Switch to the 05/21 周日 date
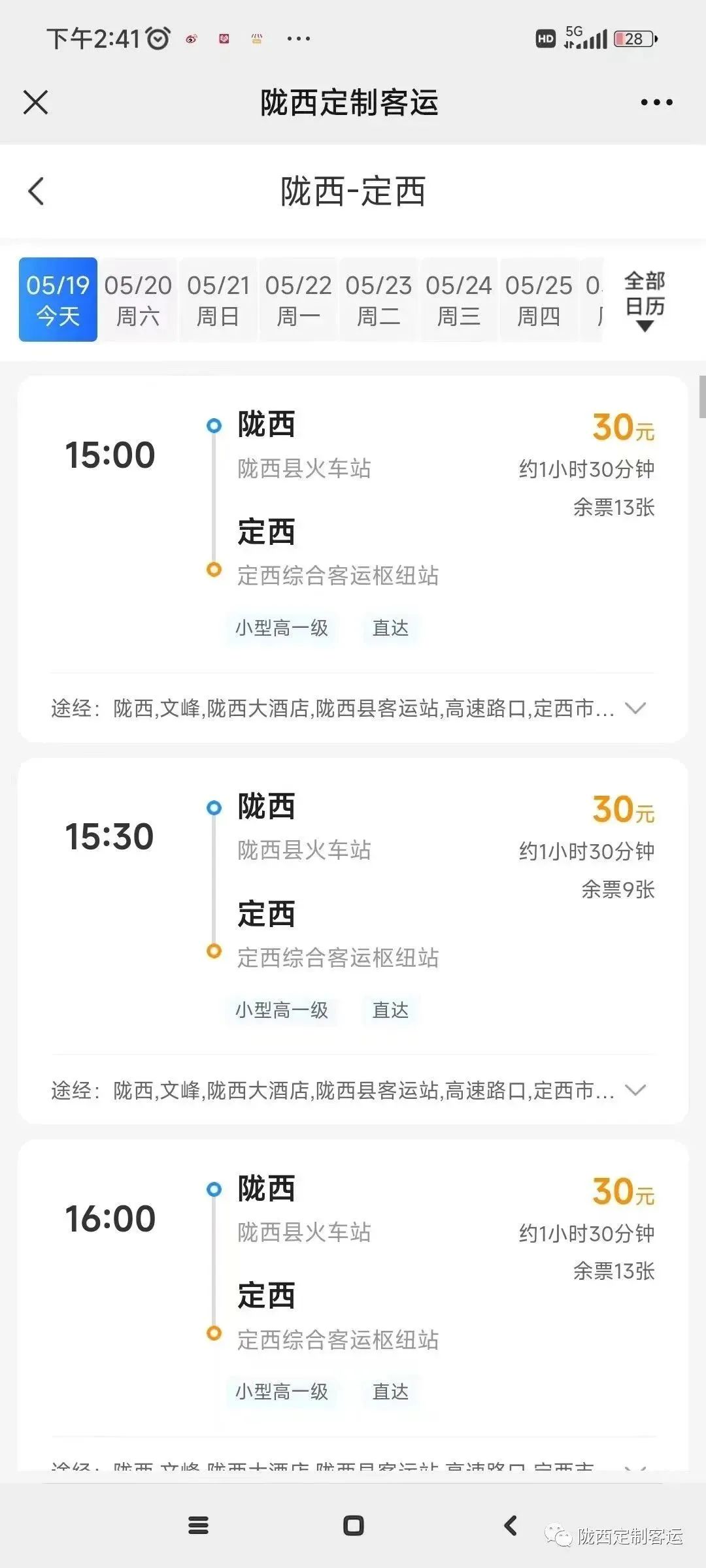This screenshot has height=1568, width=706. tap(218, 300)
